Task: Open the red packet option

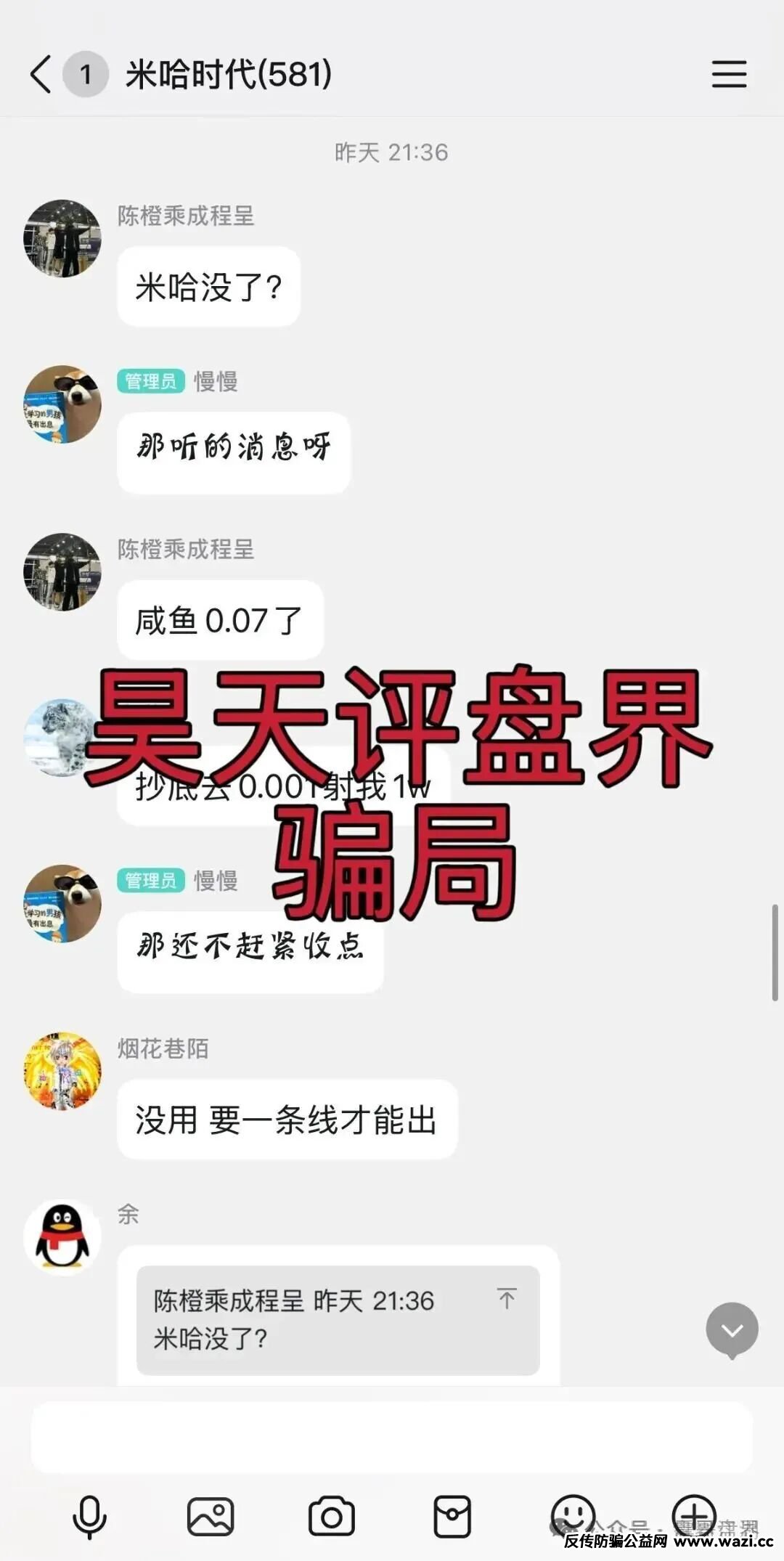Action: pos(452,1517)
